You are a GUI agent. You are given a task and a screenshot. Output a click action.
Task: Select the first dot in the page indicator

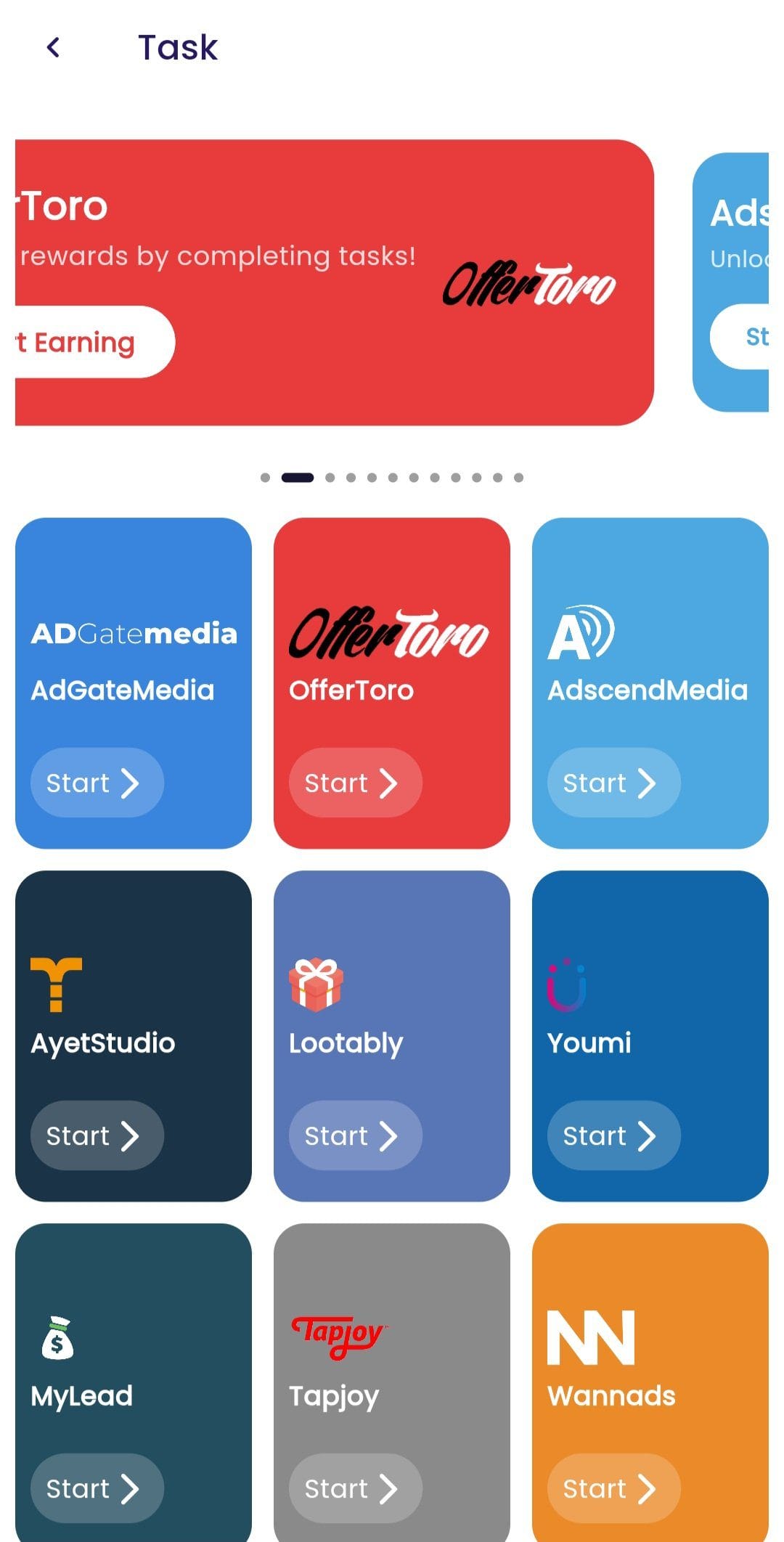265,478
